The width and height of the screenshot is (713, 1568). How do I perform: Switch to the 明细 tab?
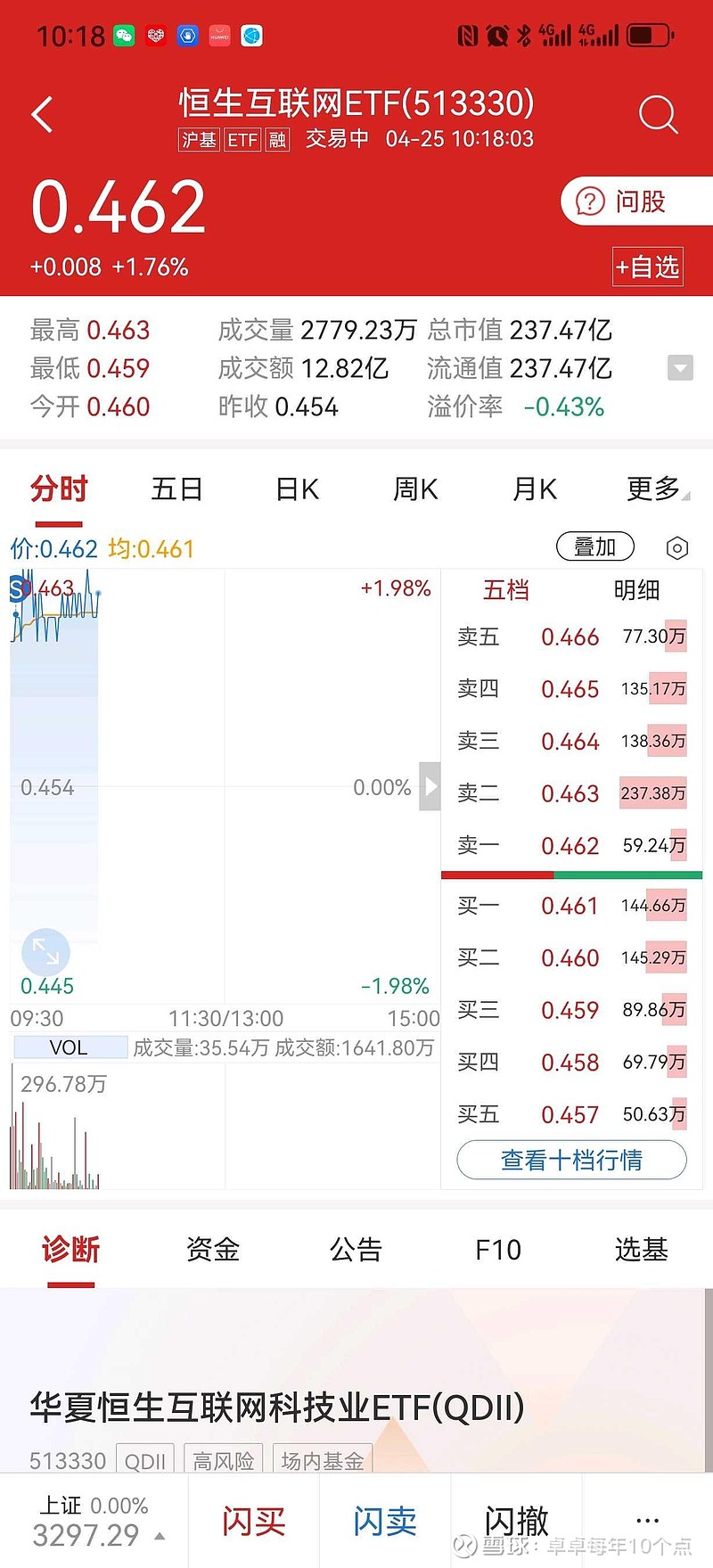(636, 590)
